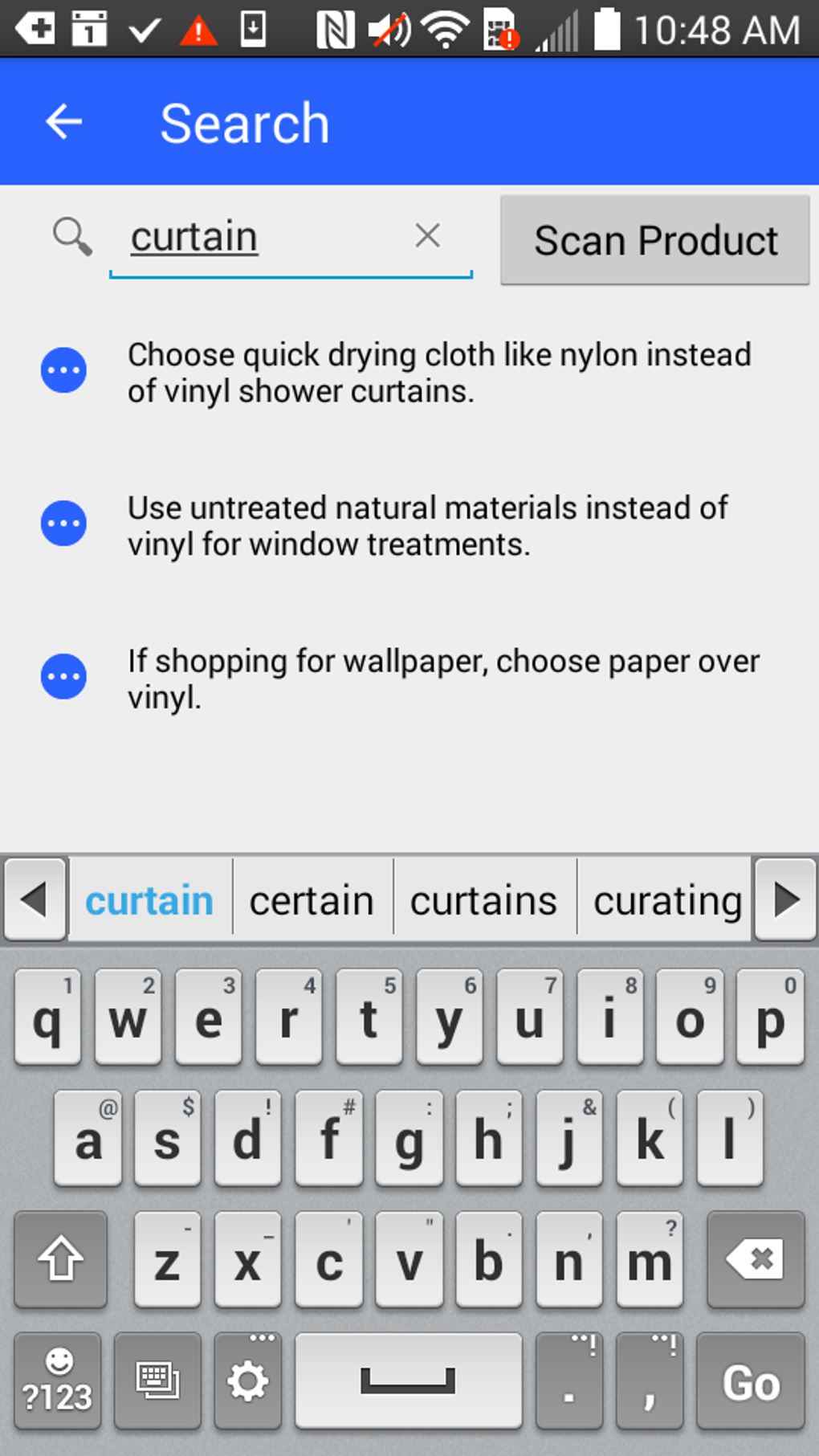Open the tip about vinyl shower curtains
The width and height of the screenshot is (819, 1456).
[x=438, y=373]
